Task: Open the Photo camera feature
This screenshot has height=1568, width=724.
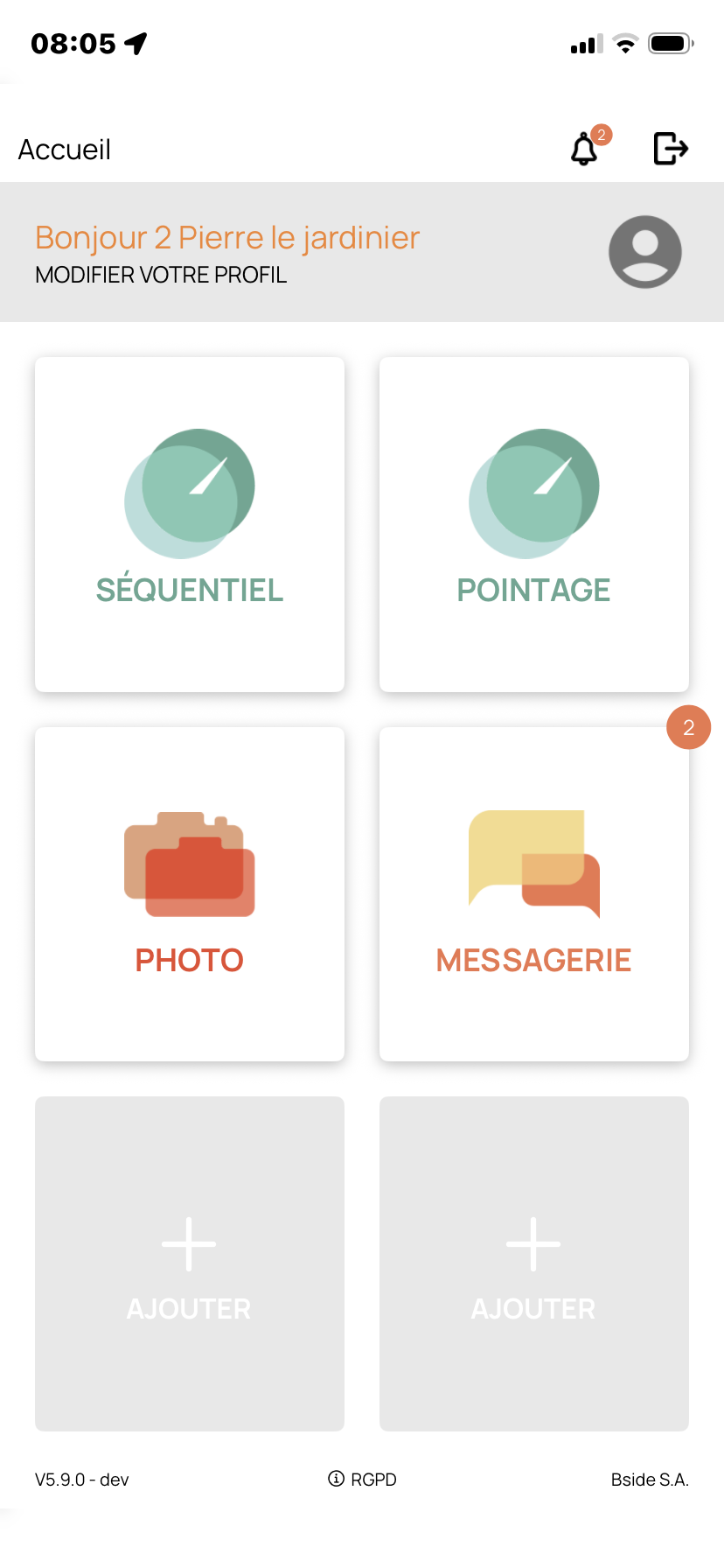Action: click(x=189, y=892)
